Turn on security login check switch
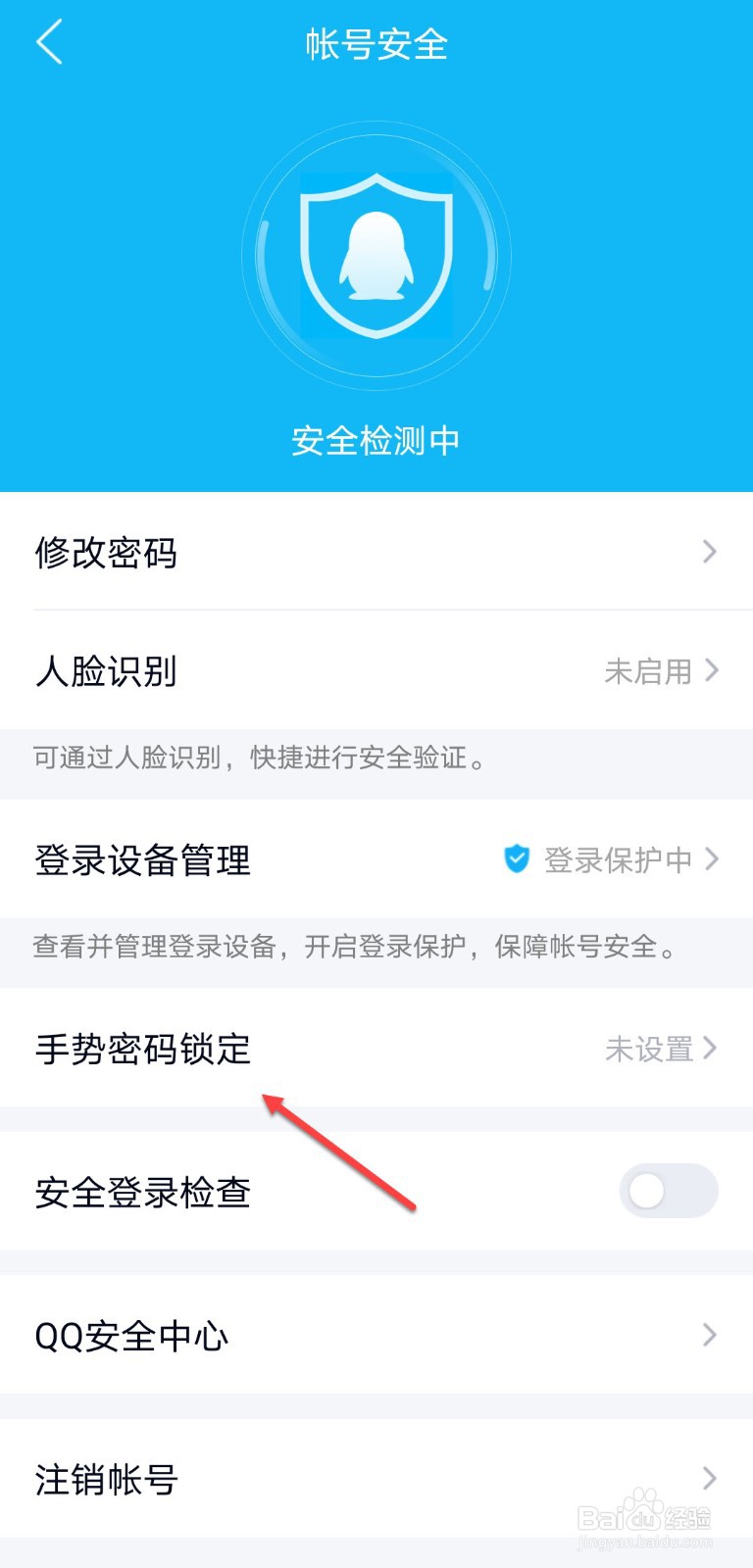The image size is (753, 1568). [x=668, y=1191]
